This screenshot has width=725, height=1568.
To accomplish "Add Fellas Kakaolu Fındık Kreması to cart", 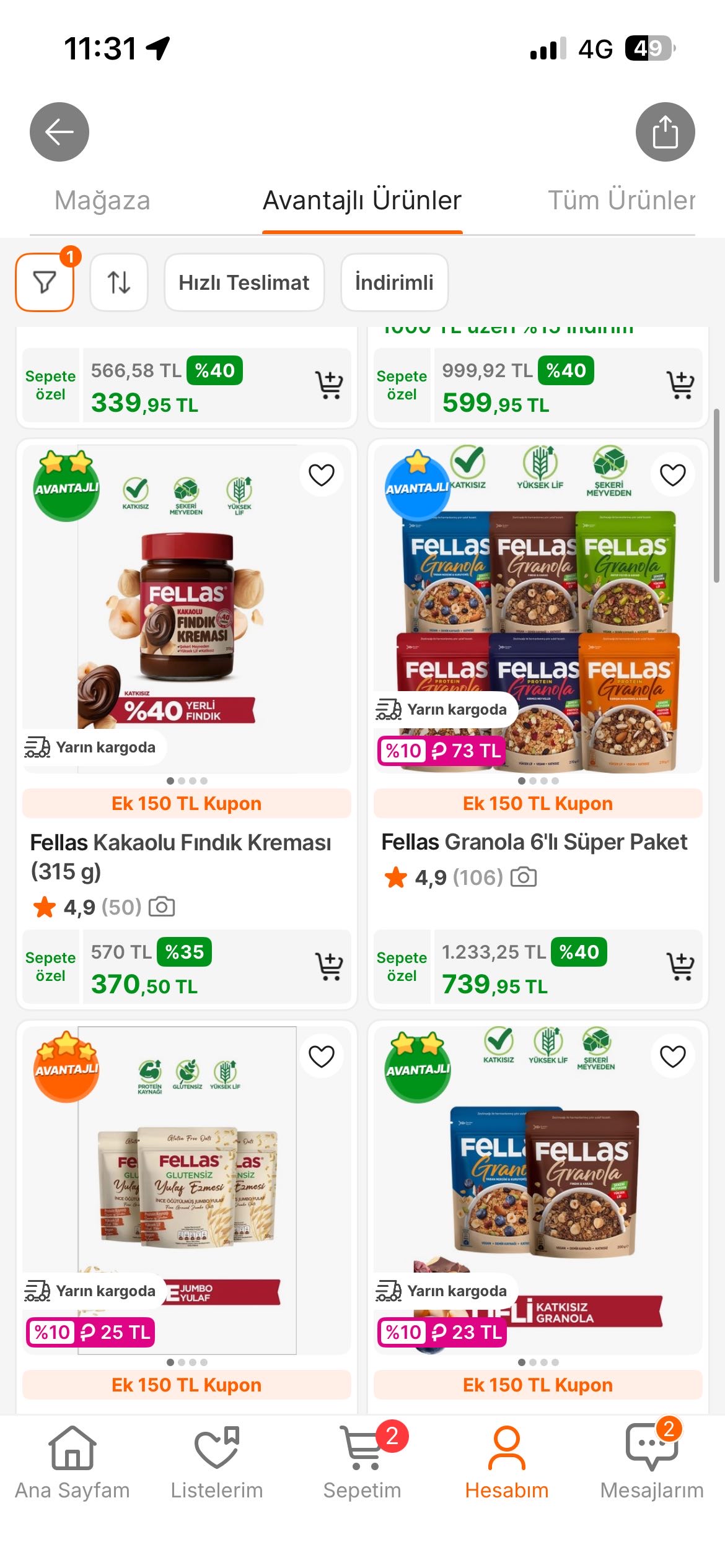I will coord(329,966).
